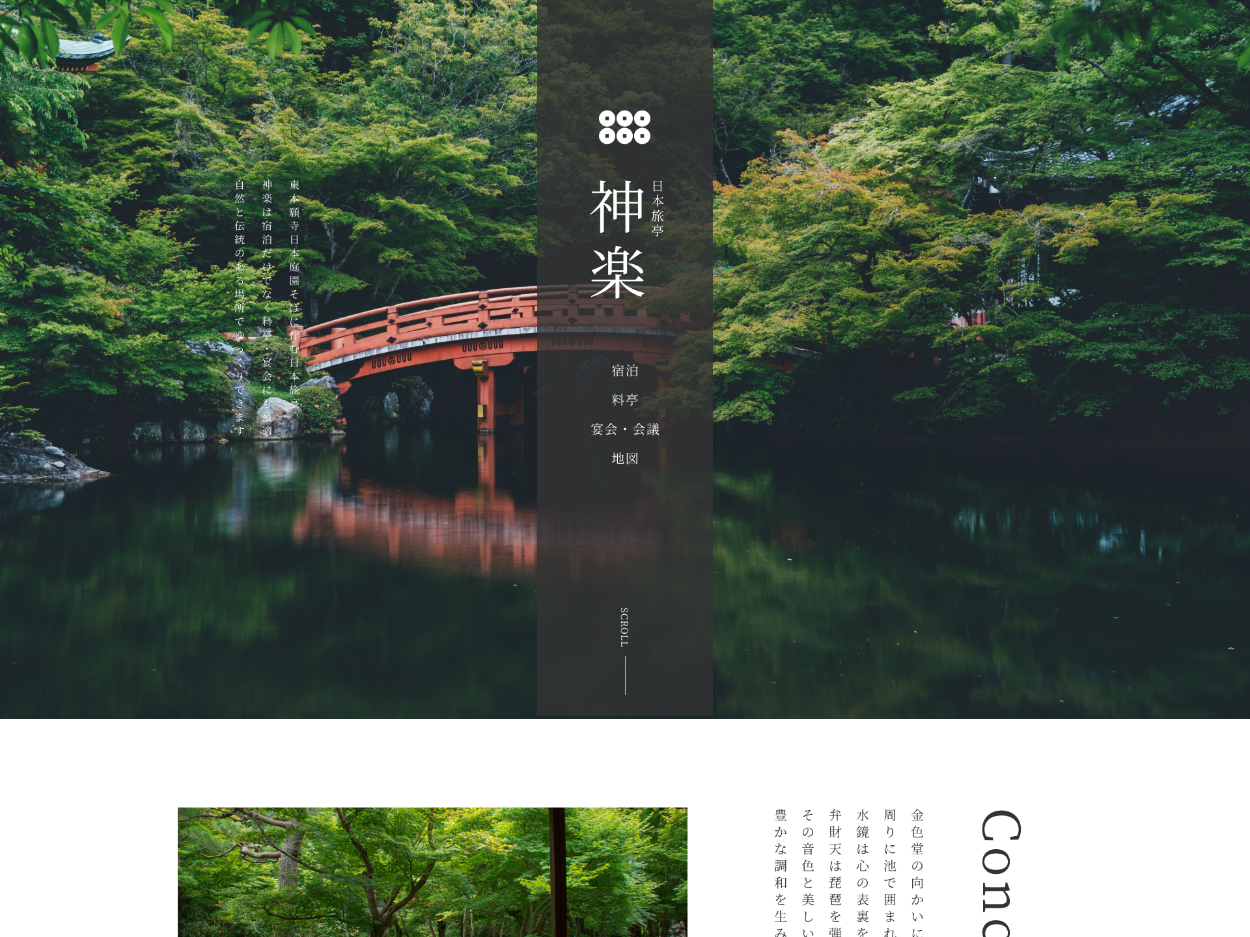This screenshot has width=1250, height=937.
Task: View the 地図 map page
Action: click(x=625, y=458)
